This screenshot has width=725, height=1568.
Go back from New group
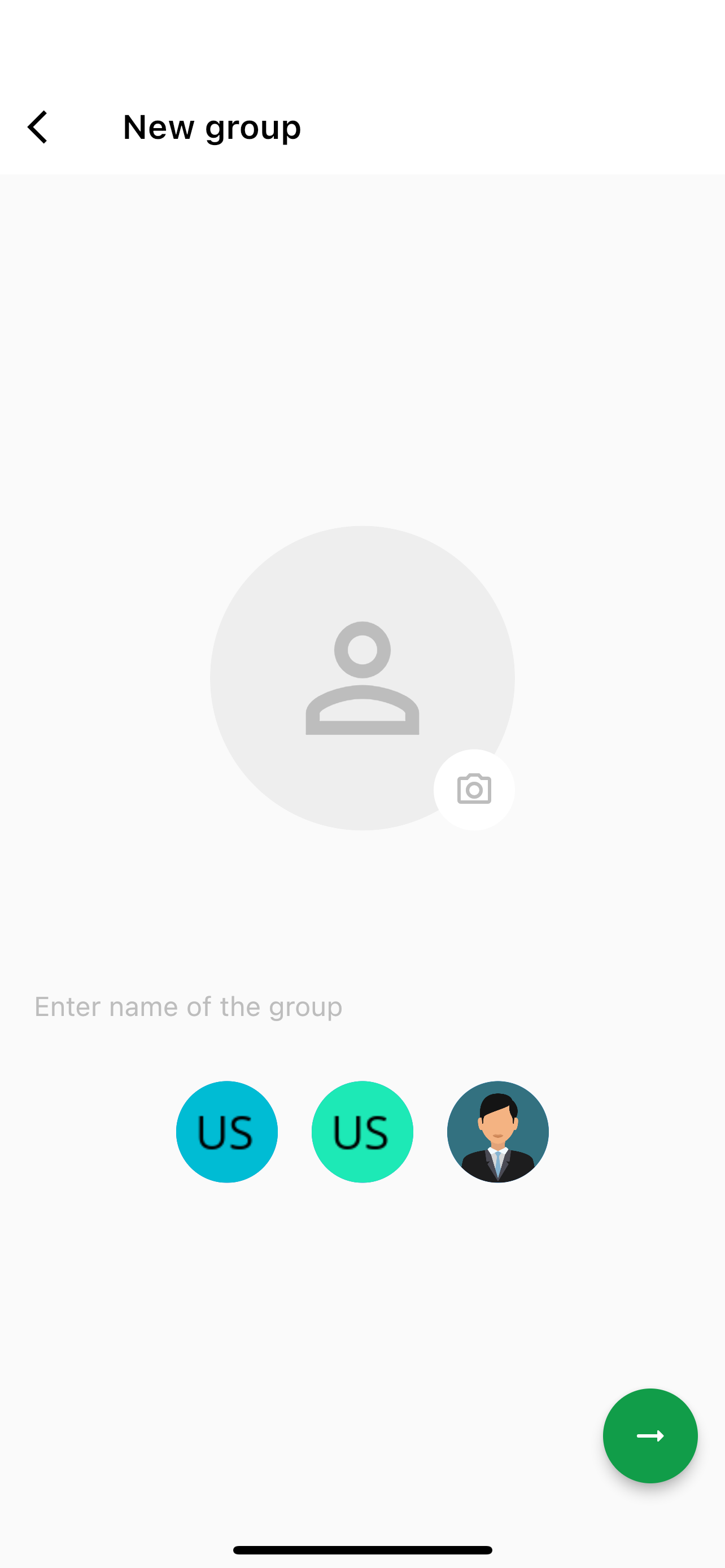click(38, 127)
